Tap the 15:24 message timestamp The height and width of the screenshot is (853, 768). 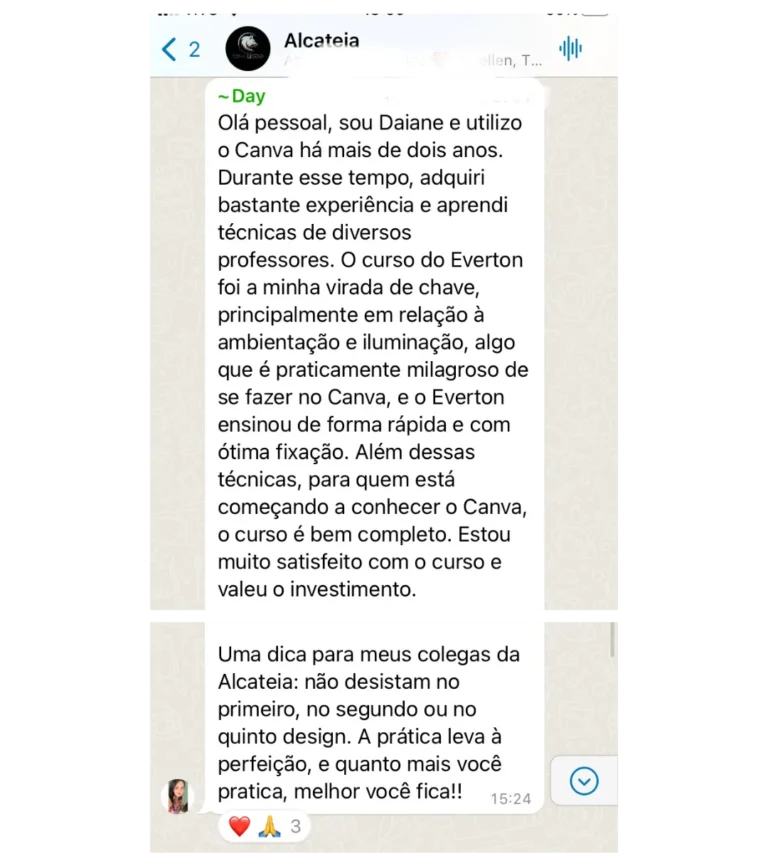[x=510, y=798]
